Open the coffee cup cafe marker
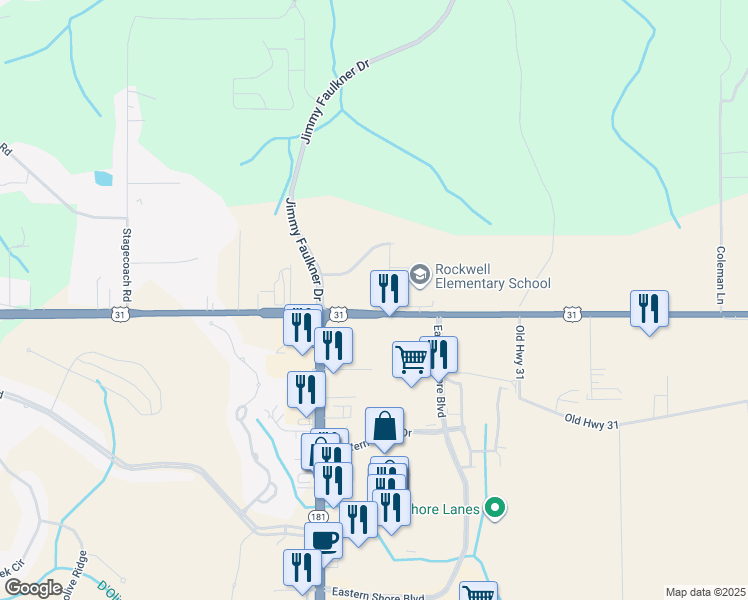The width and height of the screenshot is (748, 600). 323,541
